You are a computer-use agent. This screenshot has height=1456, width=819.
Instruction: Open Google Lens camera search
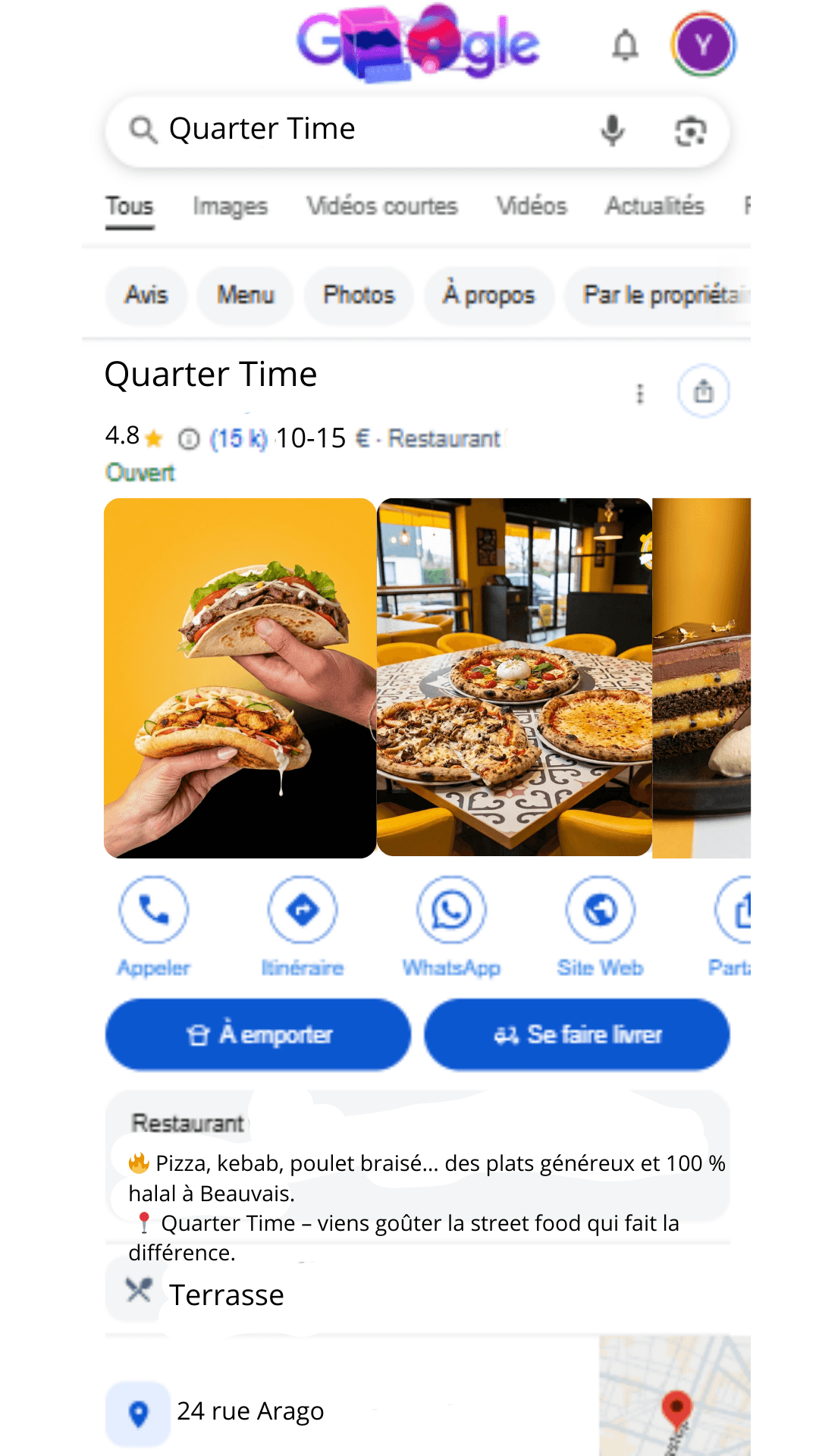tap(690, 131)
